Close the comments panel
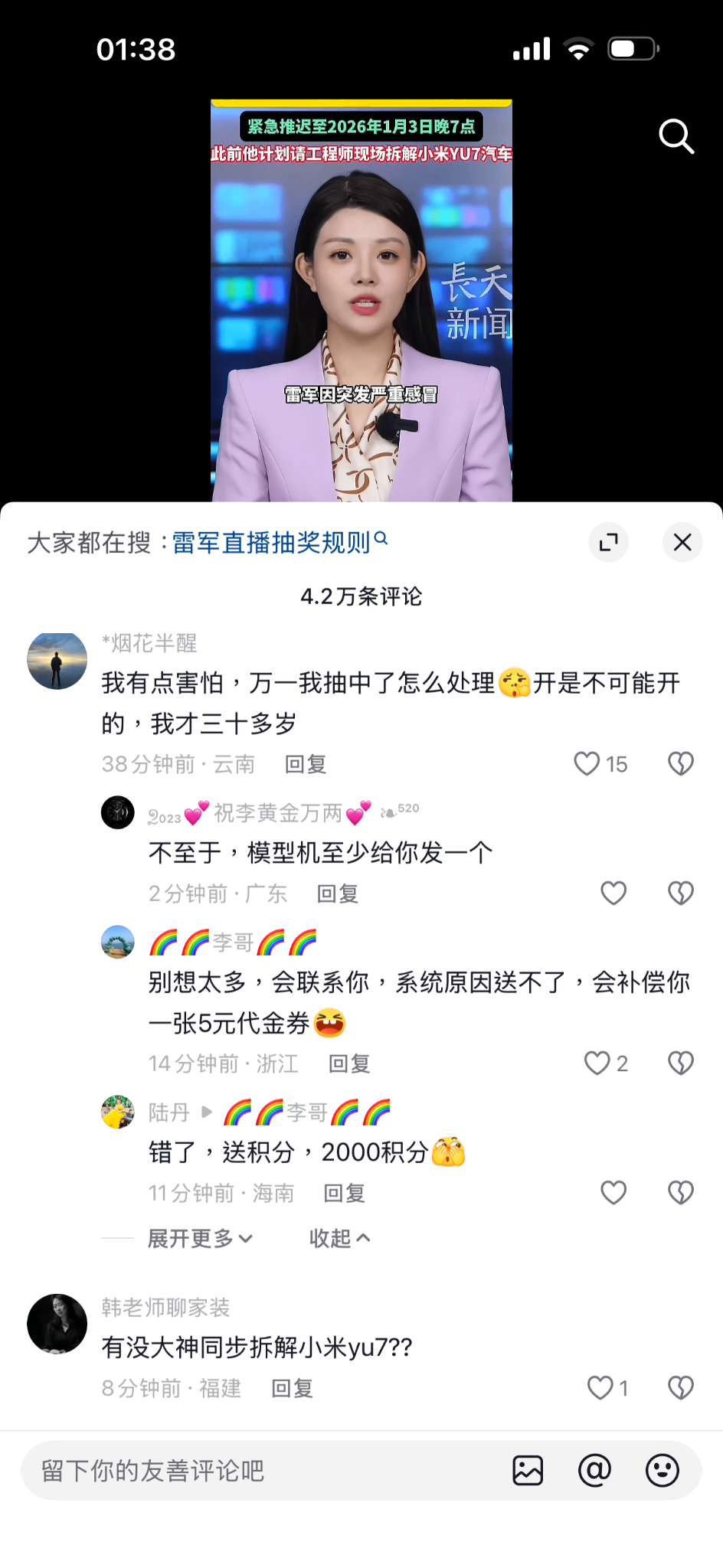The image size is (723, 1568). point(682,543)
